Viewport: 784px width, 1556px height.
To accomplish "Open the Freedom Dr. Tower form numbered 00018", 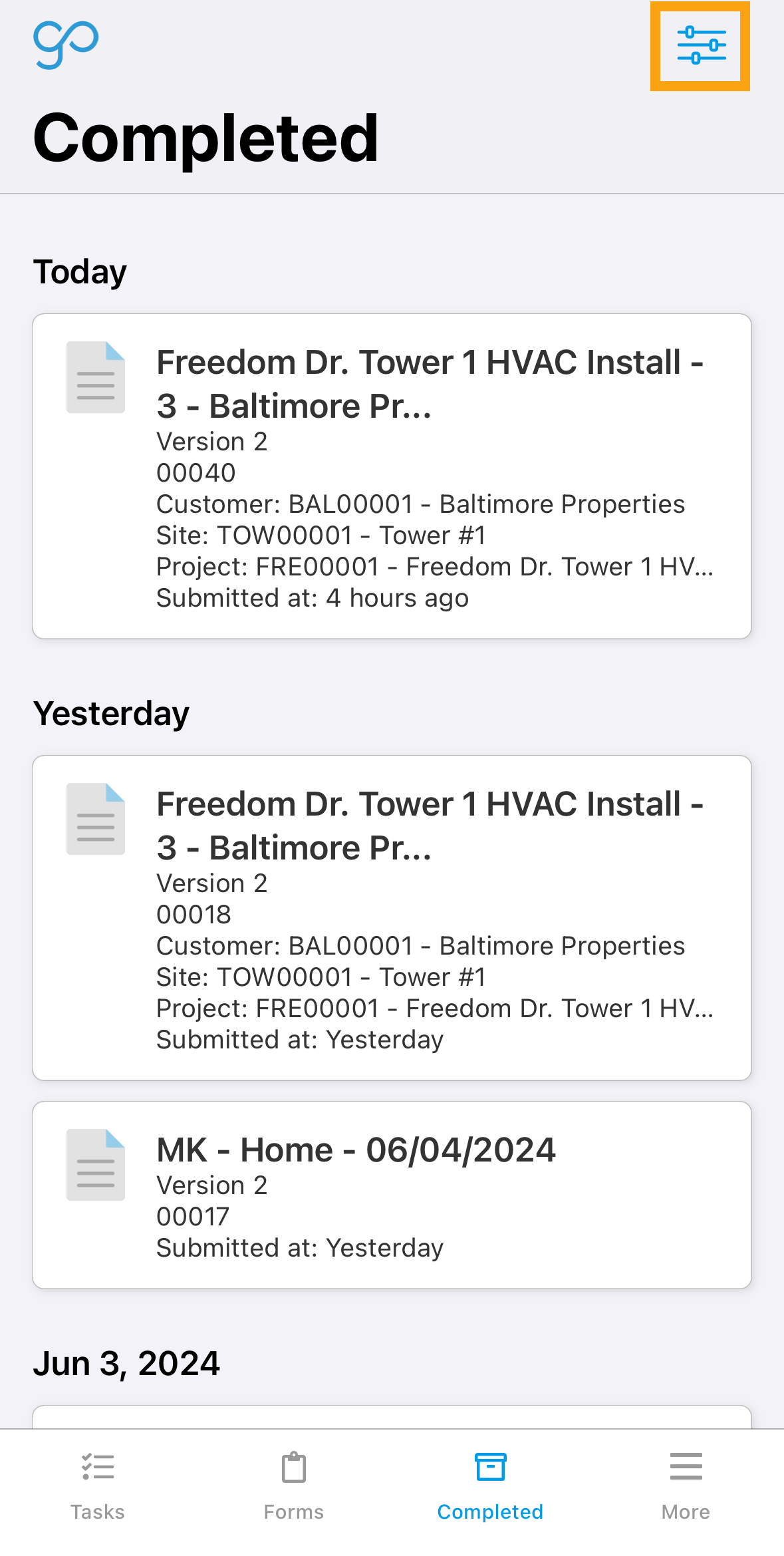I will pos(392,918).
